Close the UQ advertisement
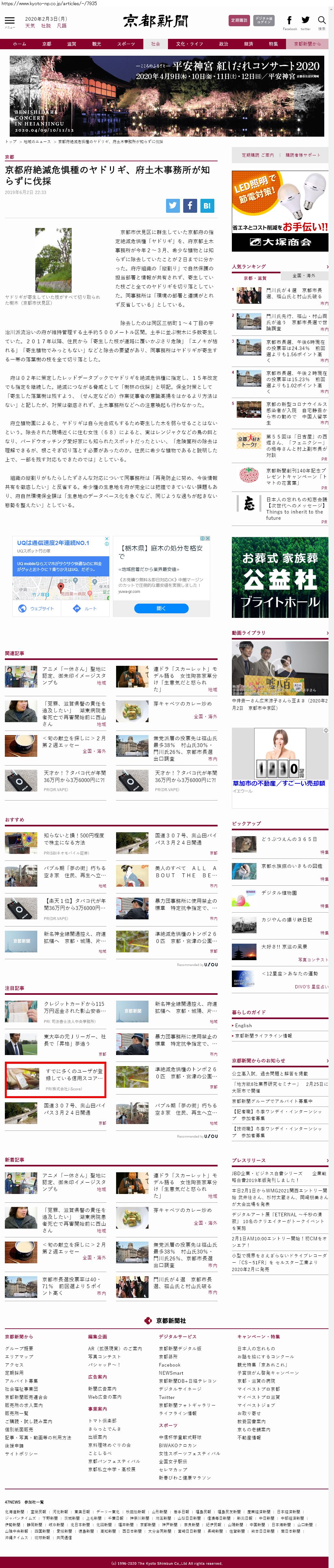This screenshot has width=334, height=1568. pyautogui.click(x=107, y=538)
